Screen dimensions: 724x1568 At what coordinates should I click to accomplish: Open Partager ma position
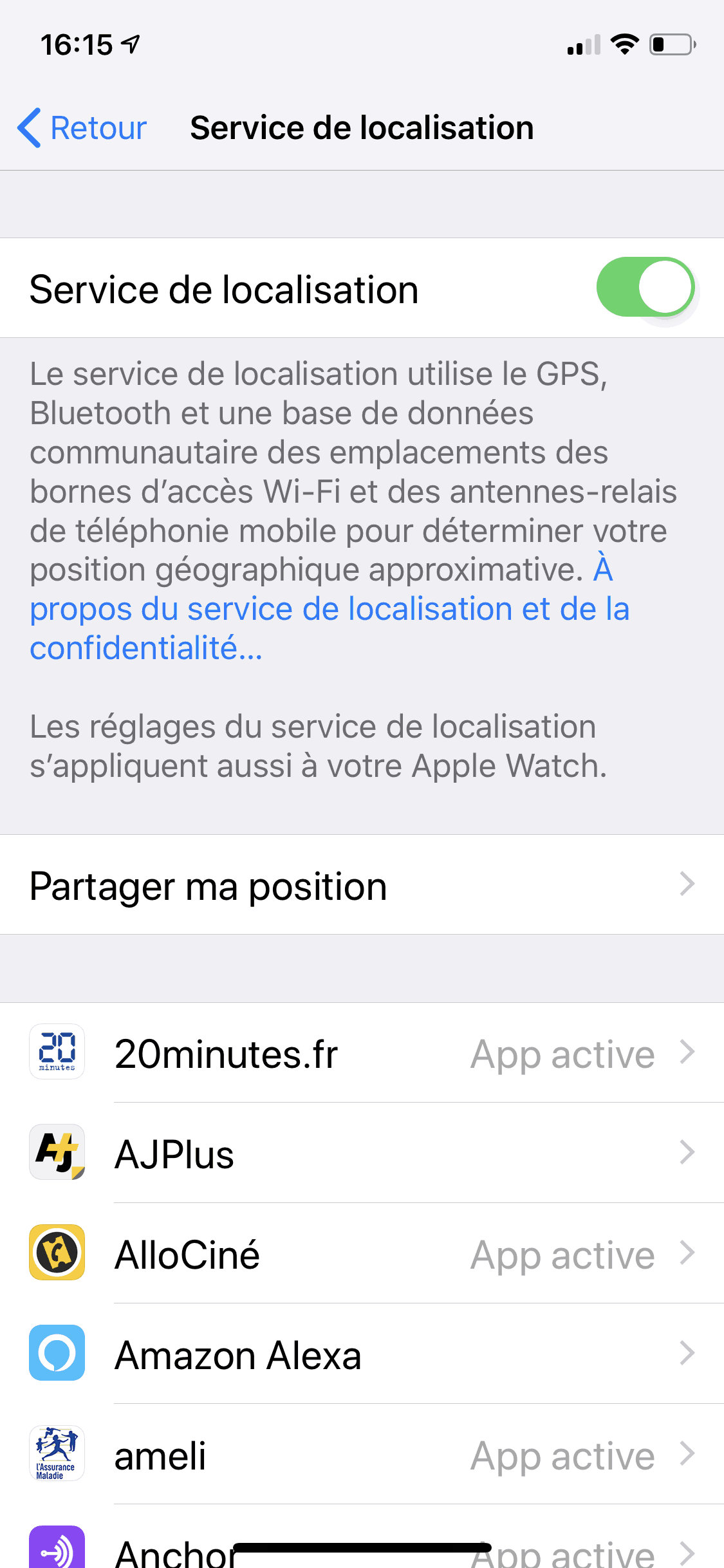pyautogui.click(x=362, y=886)
